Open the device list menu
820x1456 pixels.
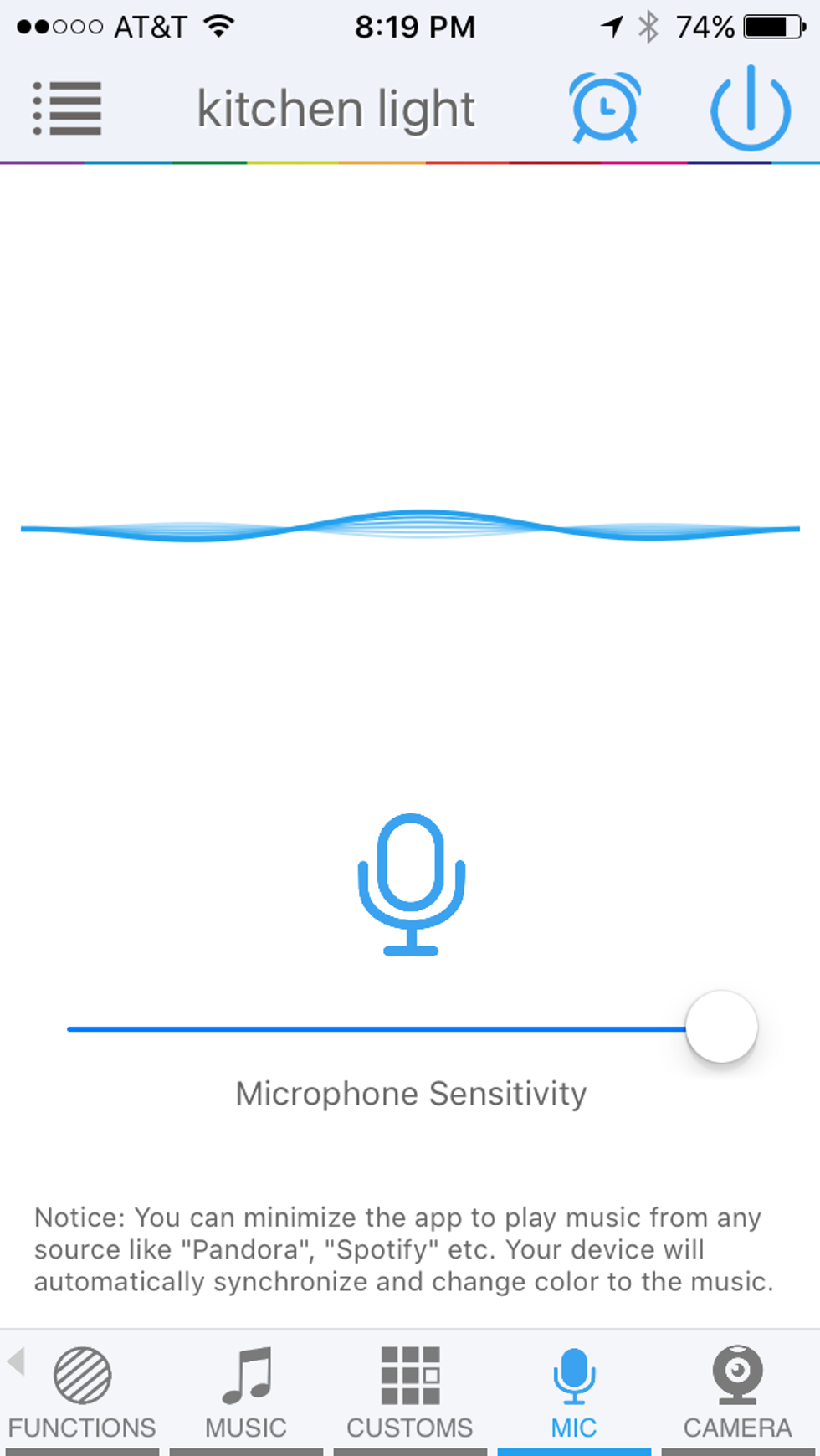click(x=67, y=109)
